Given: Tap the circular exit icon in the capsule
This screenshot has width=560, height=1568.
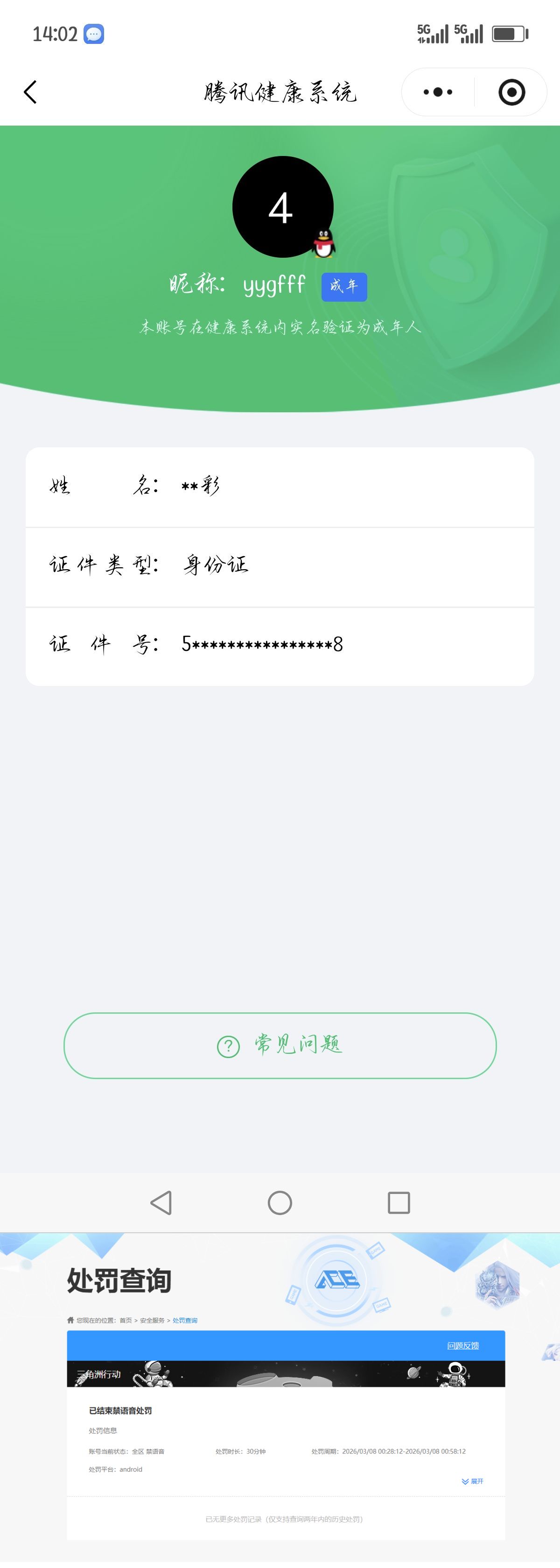Looking at the screenshot, I should [512, 92].
